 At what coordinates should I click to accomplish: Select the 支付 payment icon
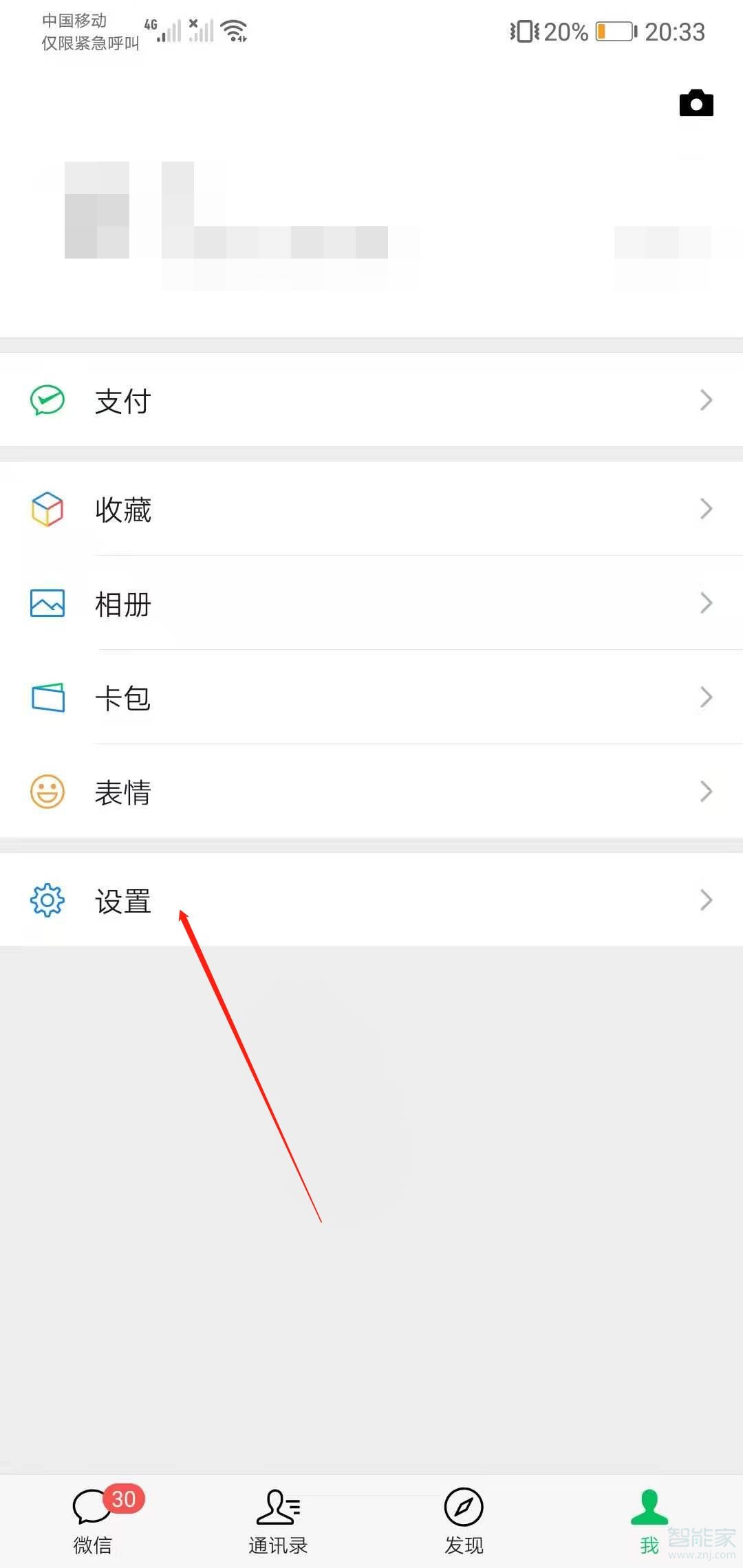click(46, 400)
